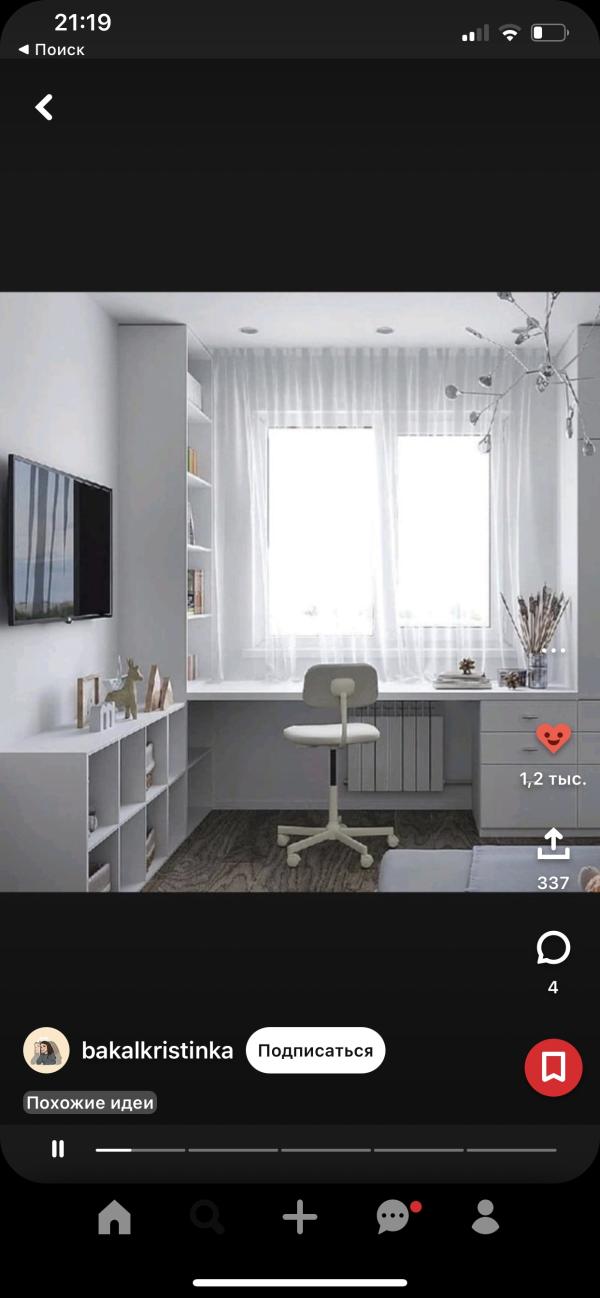The height and width of the screenshot is (1298, 600).
Task: Open the comments bubble
Action: click(553, 947)
